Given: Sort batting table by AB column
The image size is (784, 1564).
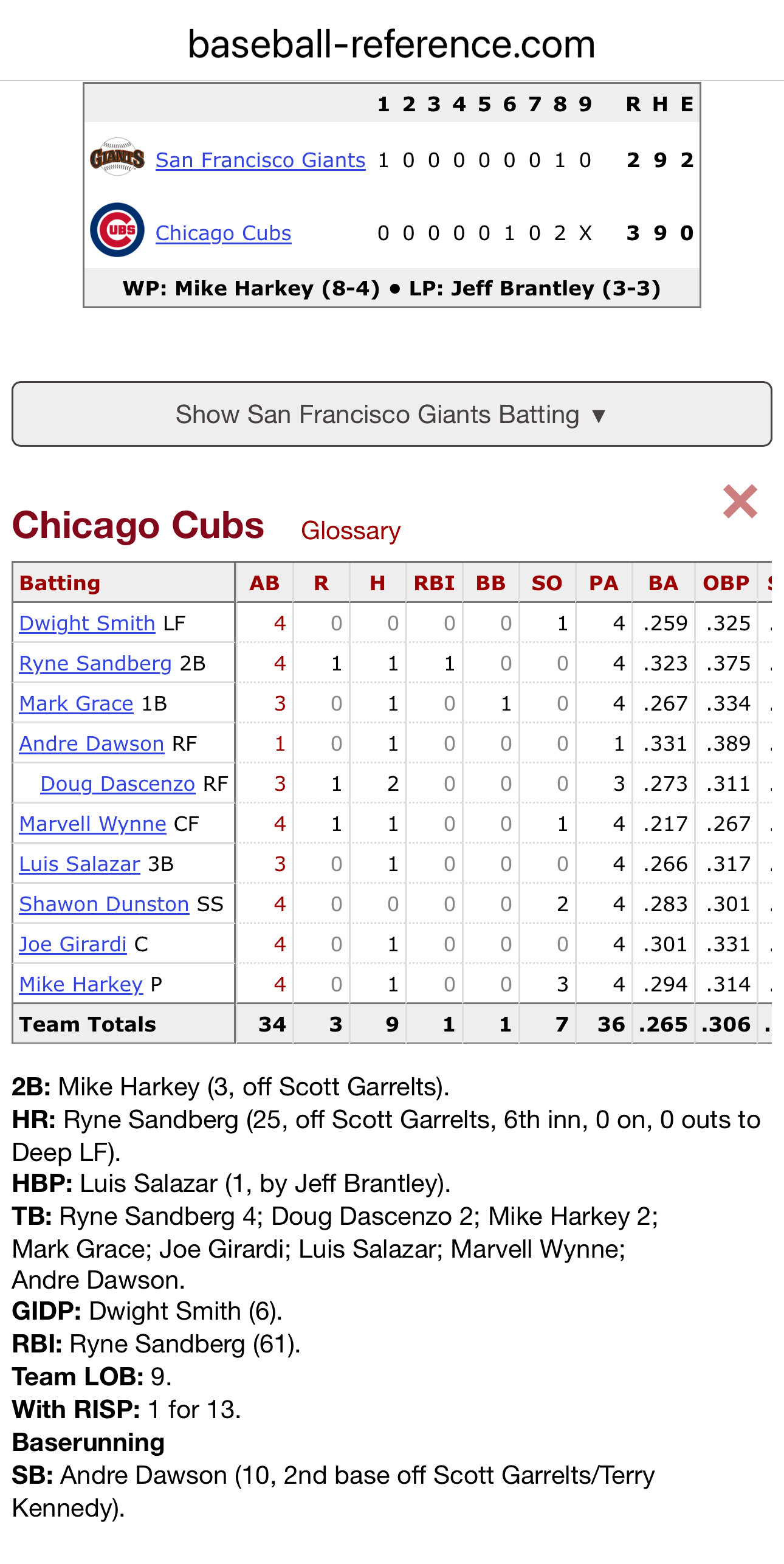Looking at the screenshot, I should (x=264, y=583).
